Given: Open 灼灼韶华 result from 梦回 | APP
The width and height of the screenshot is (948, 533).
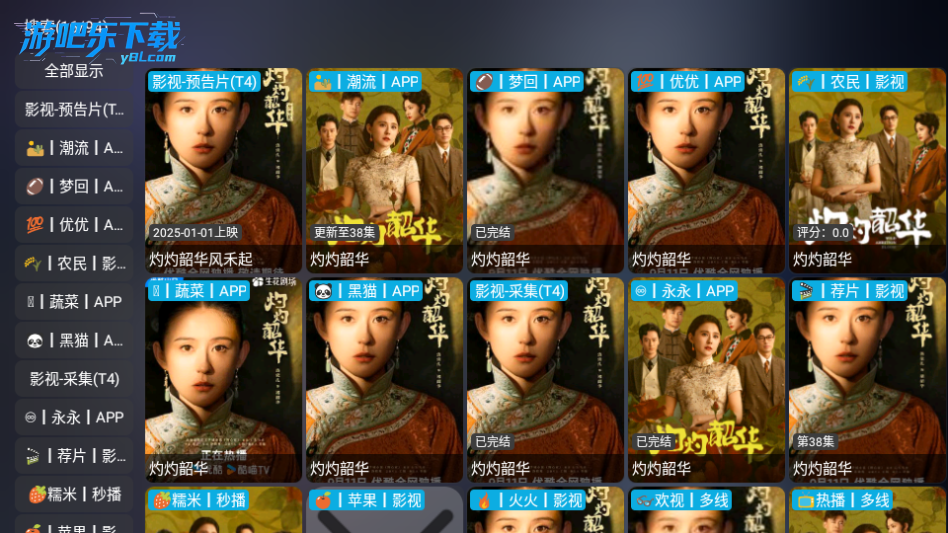Looking at the screenshot, I should (546, 170).
